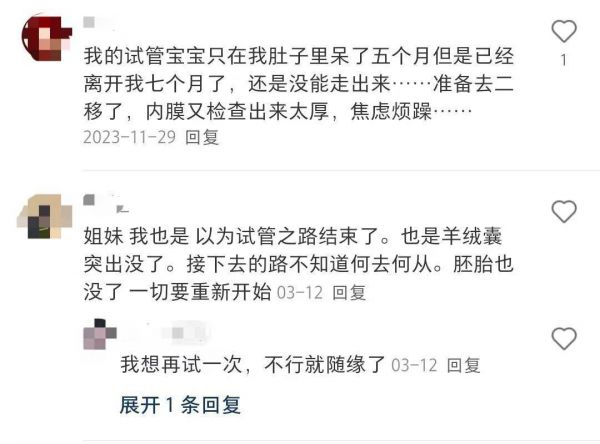Reply to the 2023-11-29 comment
This screenshot has width=600, height=444.
point(203,138)
